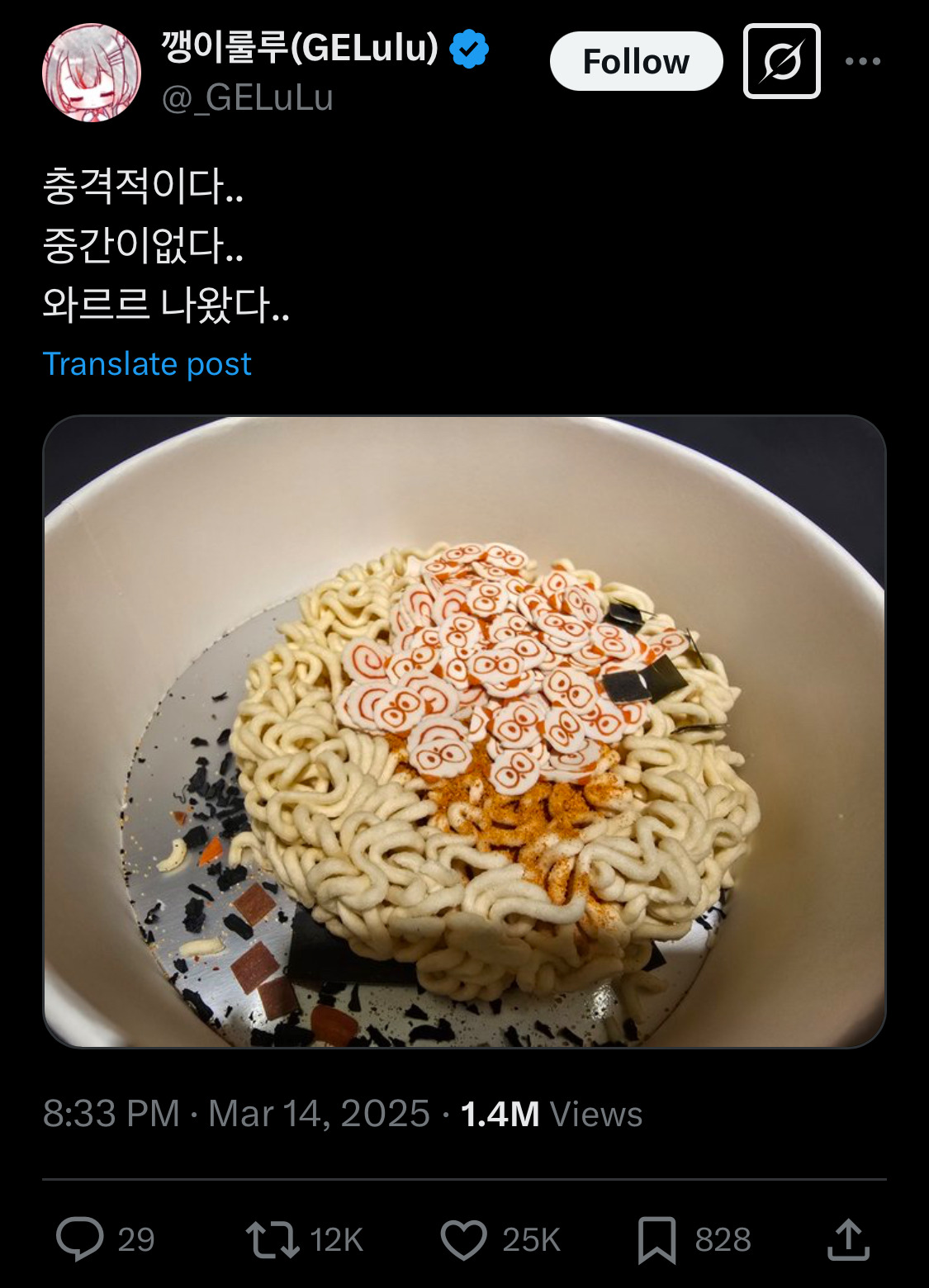Follow the account @_GELuLu

(637, 59)
